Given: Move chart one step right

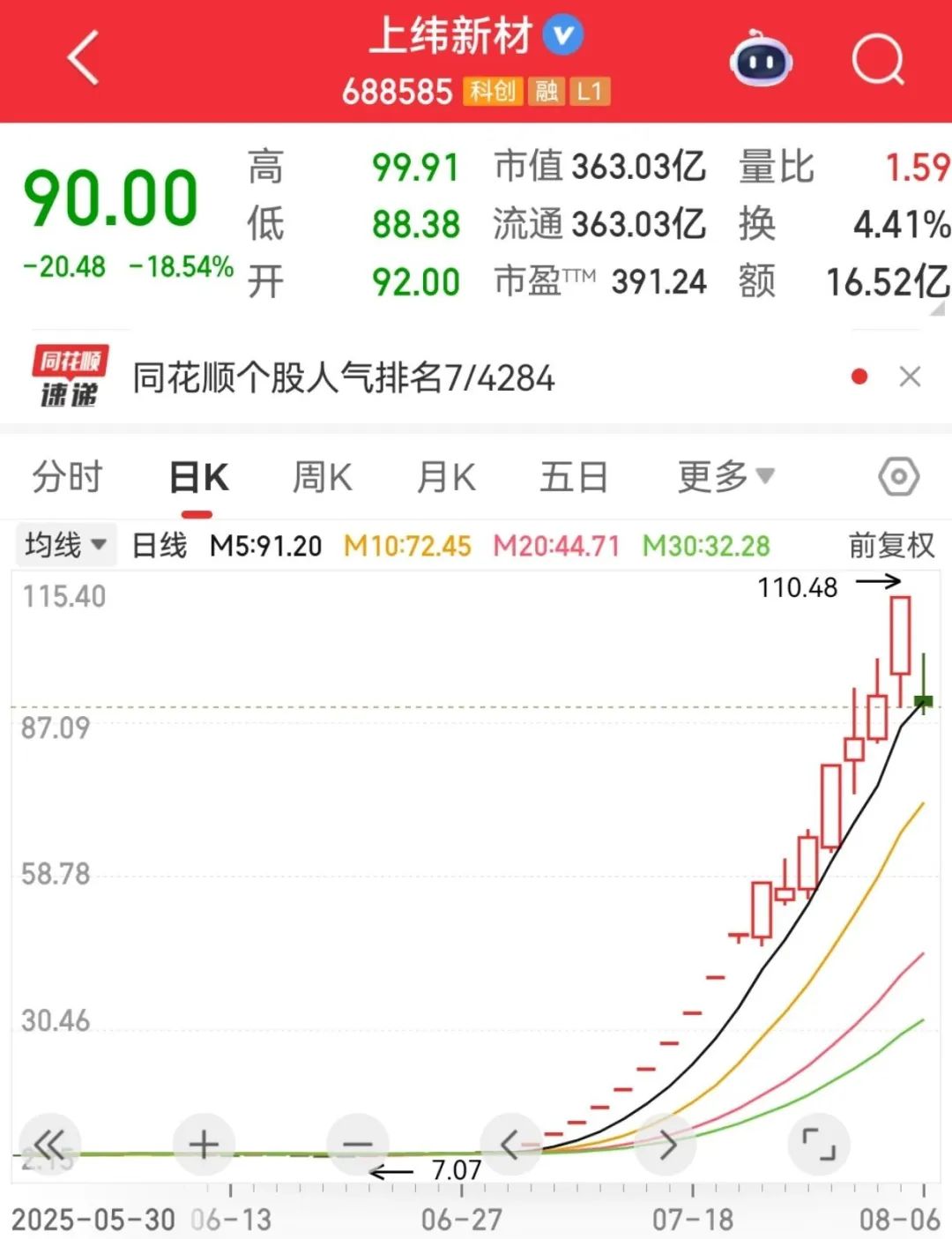Looking at the screenshot, I should 666,1145.
